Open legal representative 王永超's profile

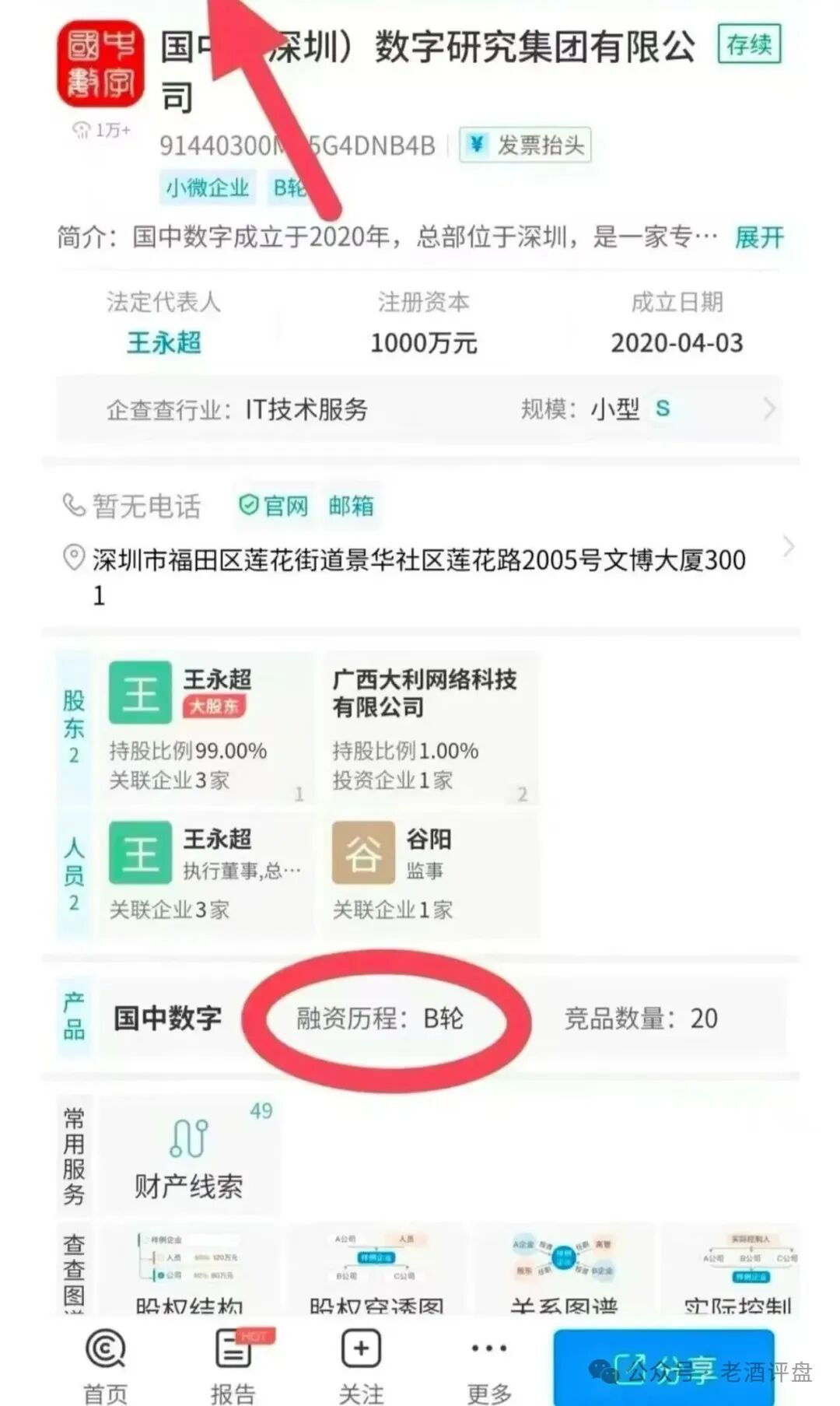pyautogui.click(x=164, y=342)
